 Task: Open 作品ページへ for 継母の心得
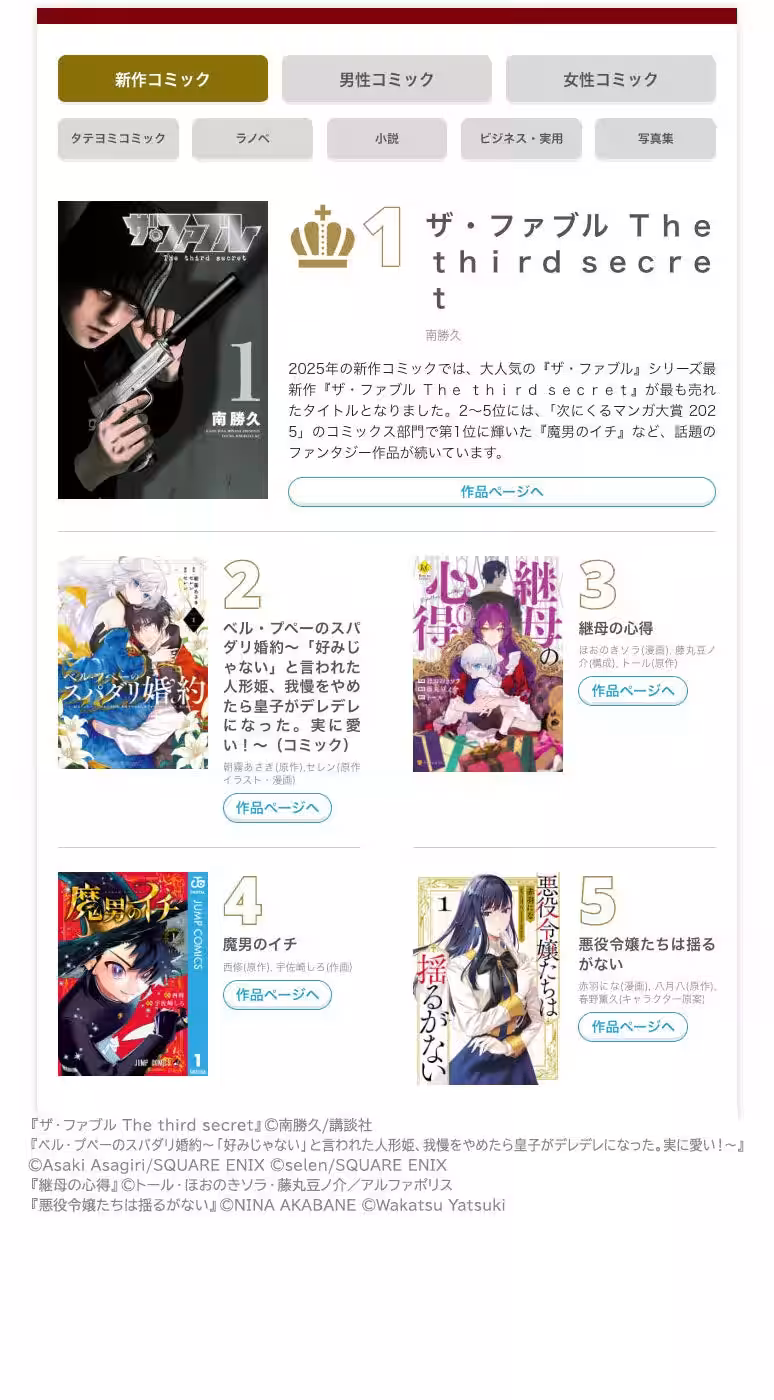[x=632, y=691]
